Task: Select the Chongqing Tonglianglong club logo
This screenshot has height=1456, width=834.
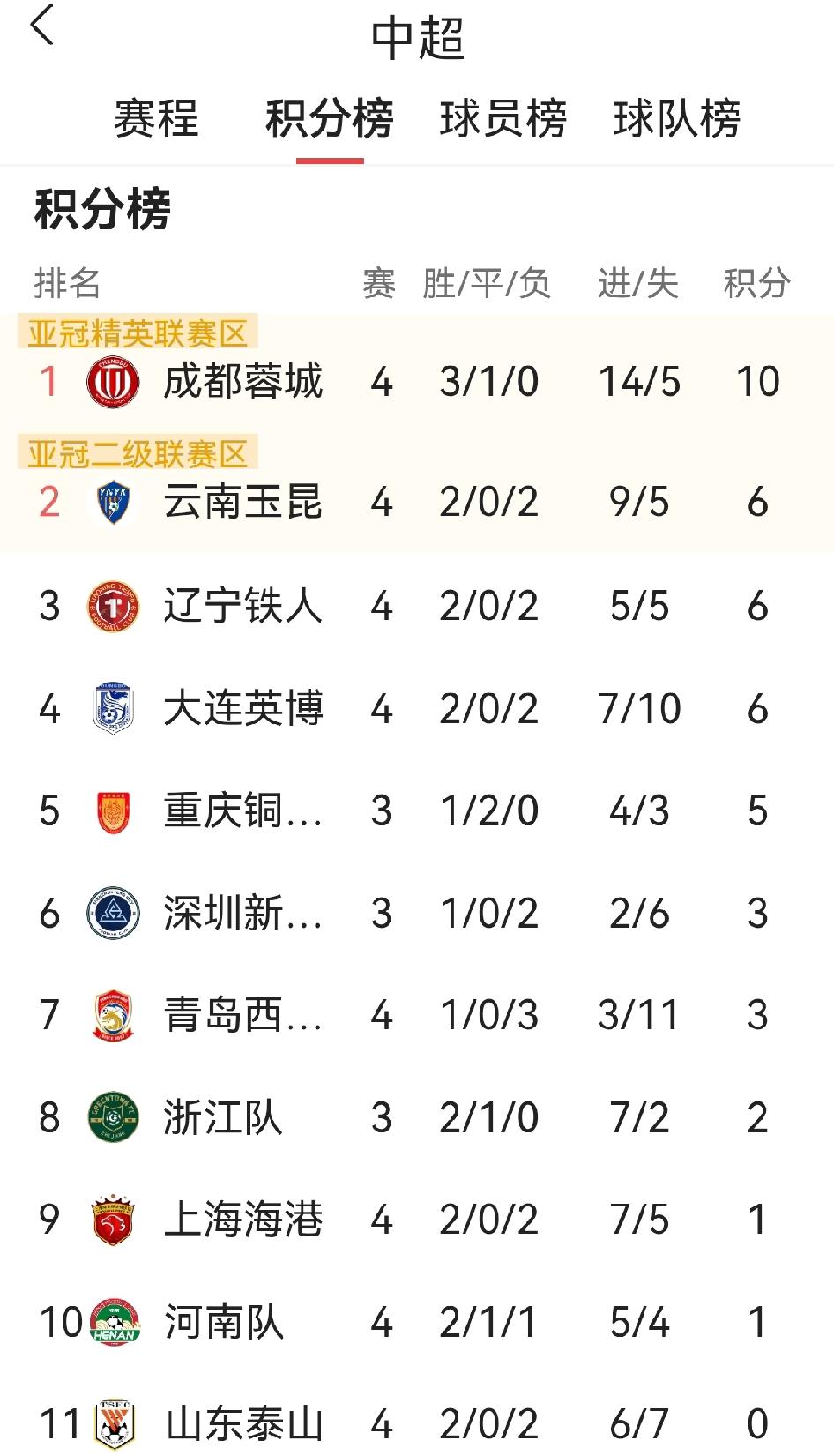Action: tap(111, 810)
